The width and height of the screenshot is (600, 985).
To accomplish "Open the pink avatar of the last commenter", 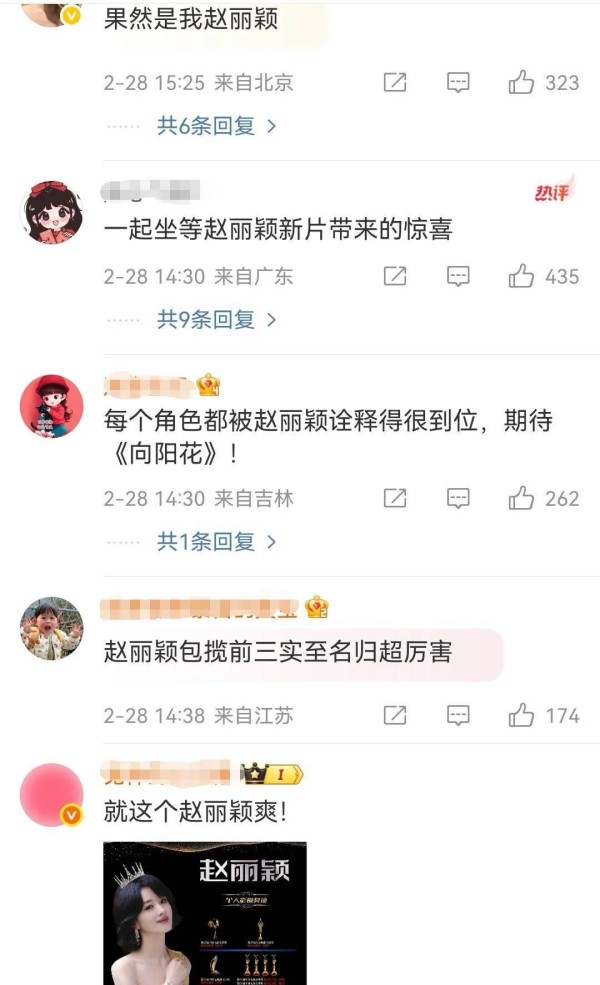I will (52, 795).
